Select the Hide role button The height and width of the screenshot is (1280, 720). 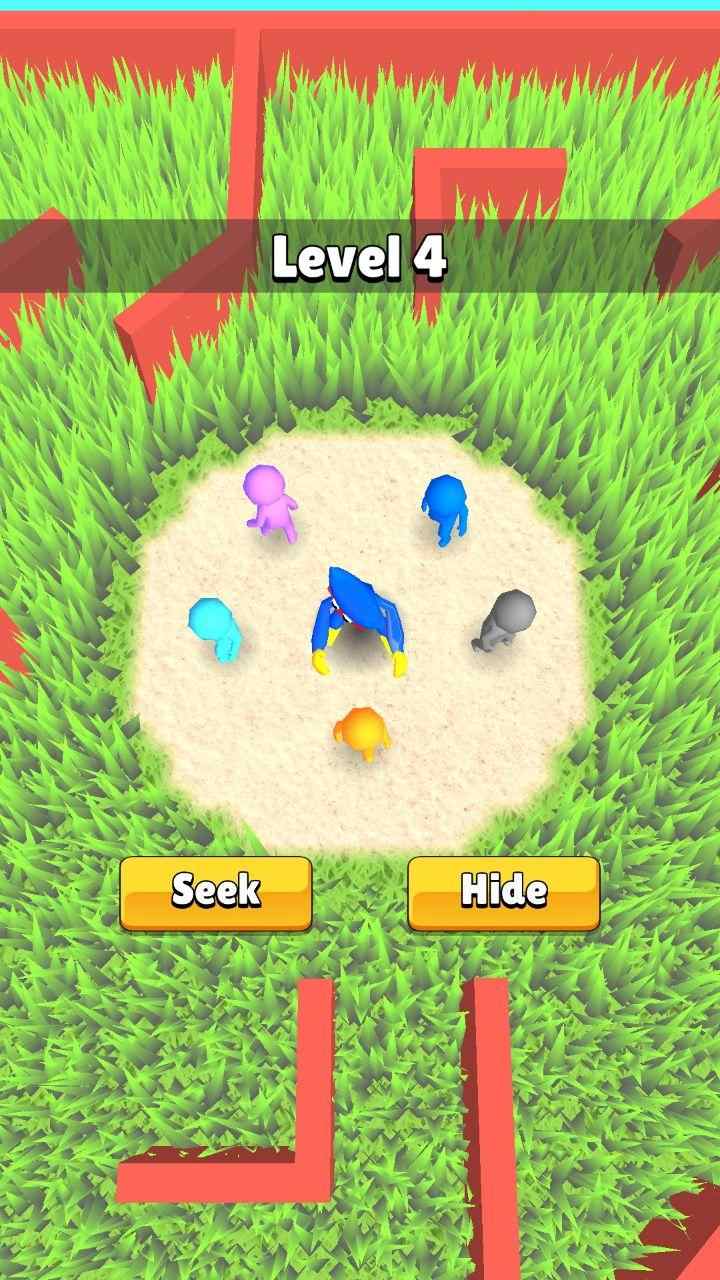pos(503,891)
